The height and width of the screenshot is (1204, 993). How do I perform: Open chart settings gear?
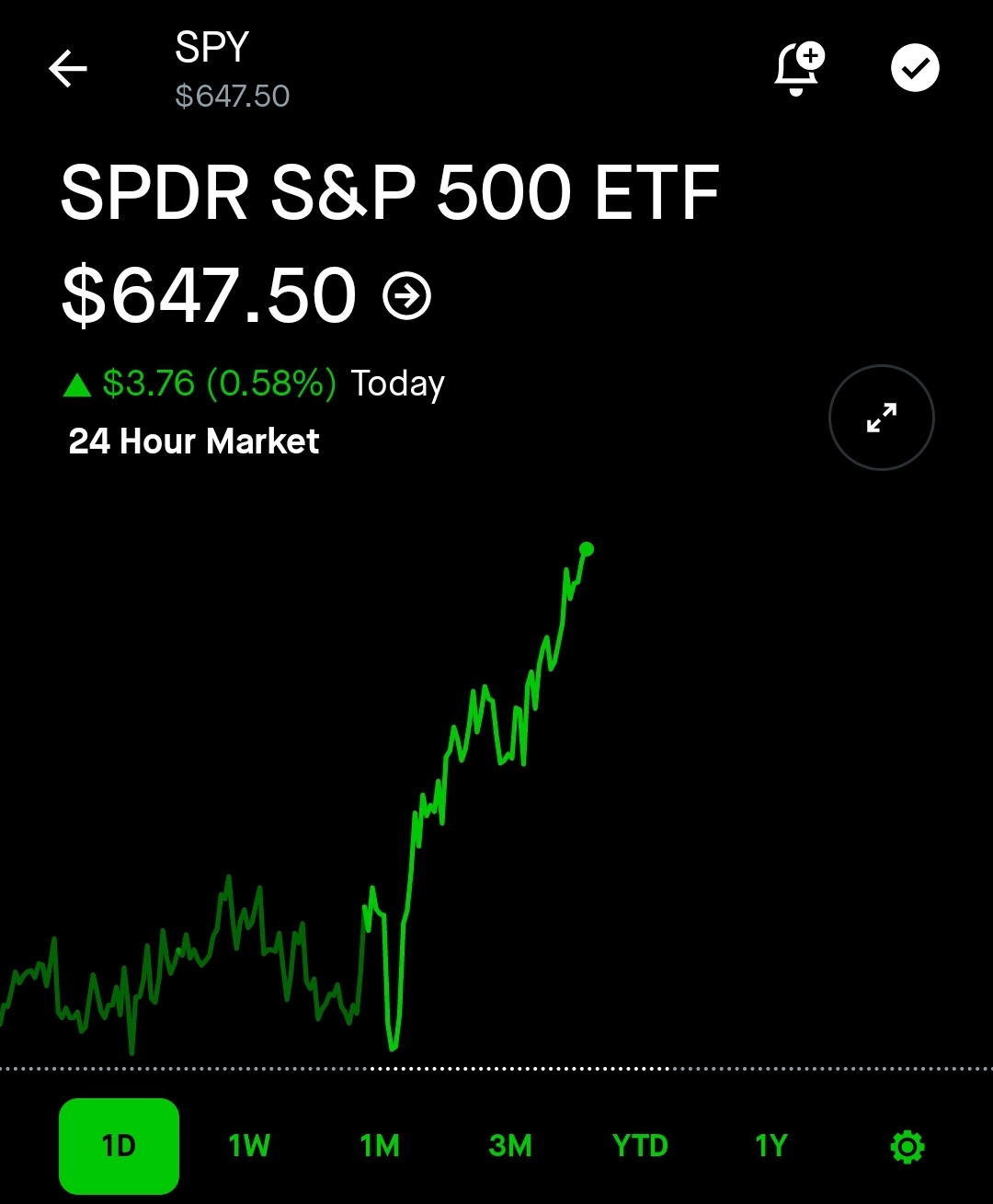907,1146
